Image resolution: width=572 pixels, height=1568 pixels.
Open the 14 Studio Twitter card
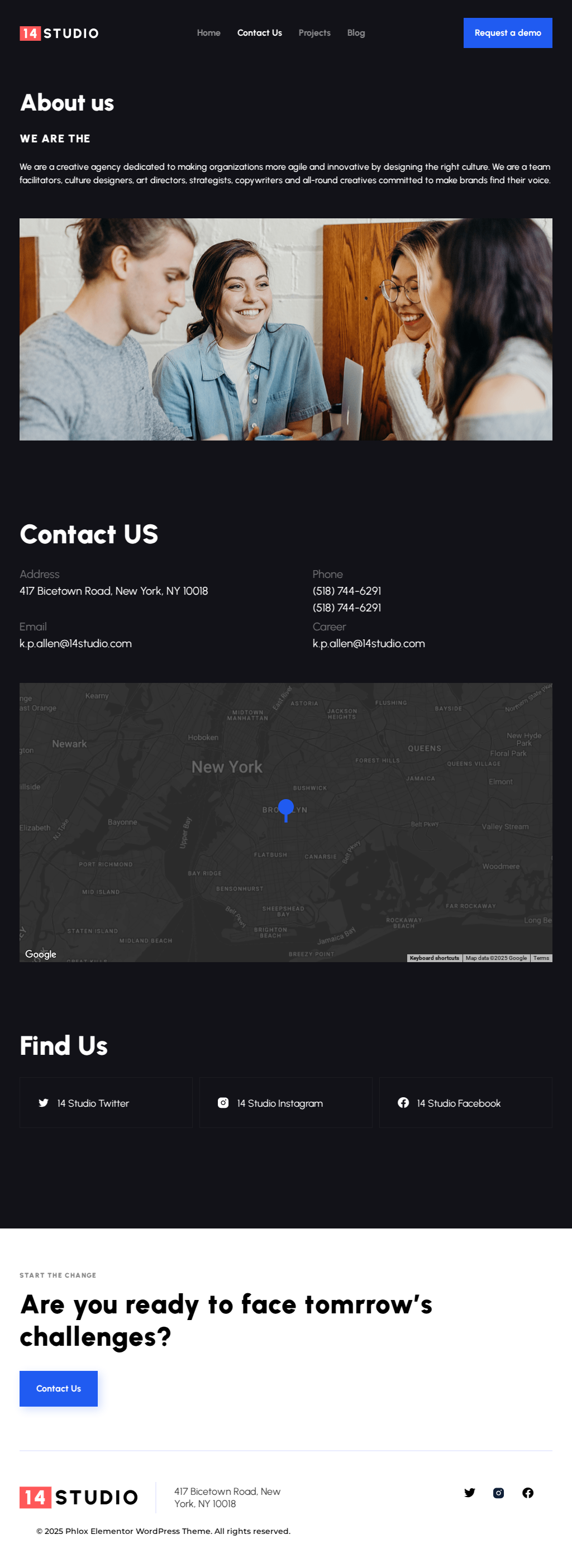pos(106,1102)
